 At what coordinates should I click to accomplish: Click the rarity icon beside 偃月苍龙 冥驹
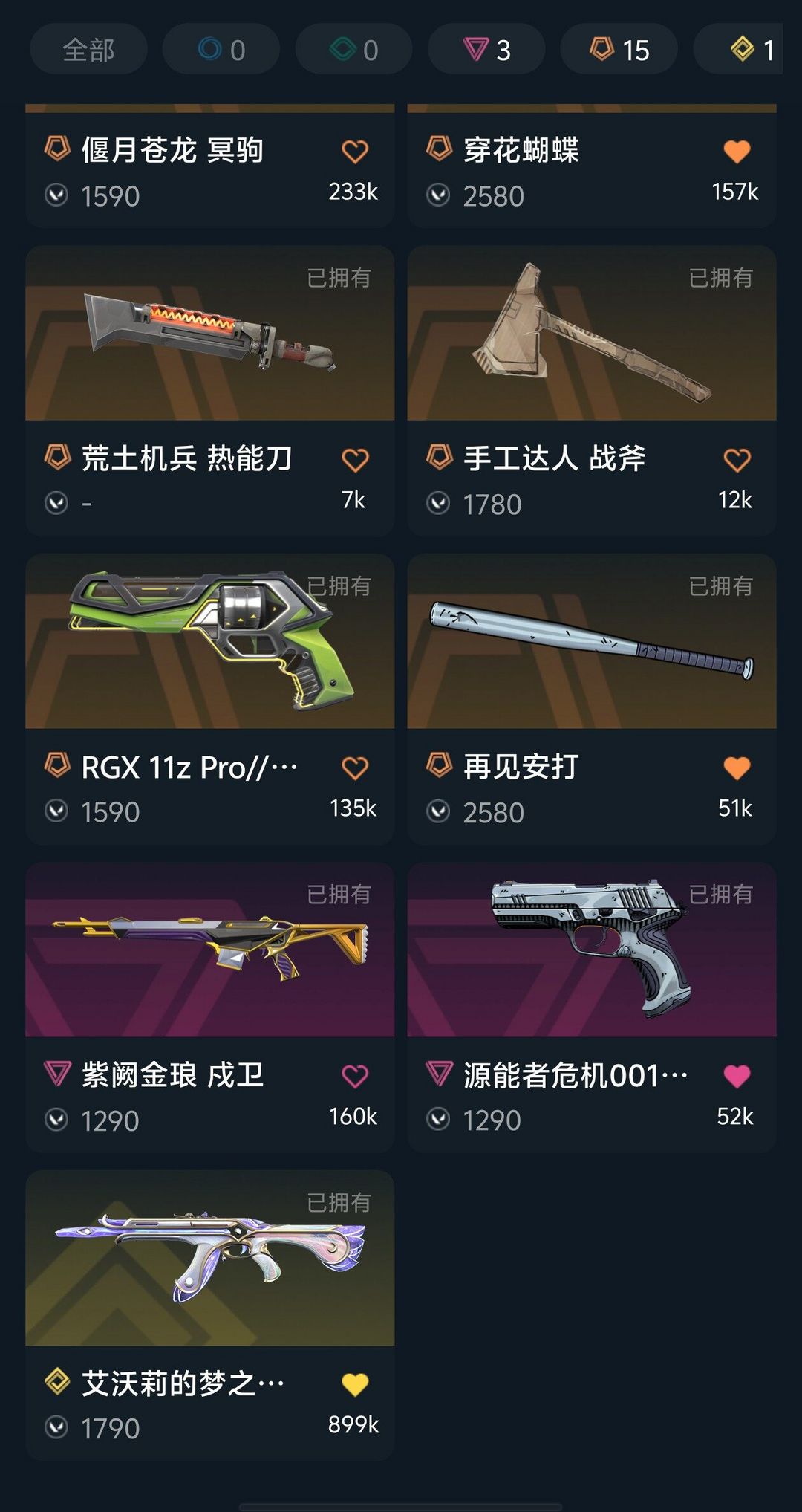pos(56,149)
